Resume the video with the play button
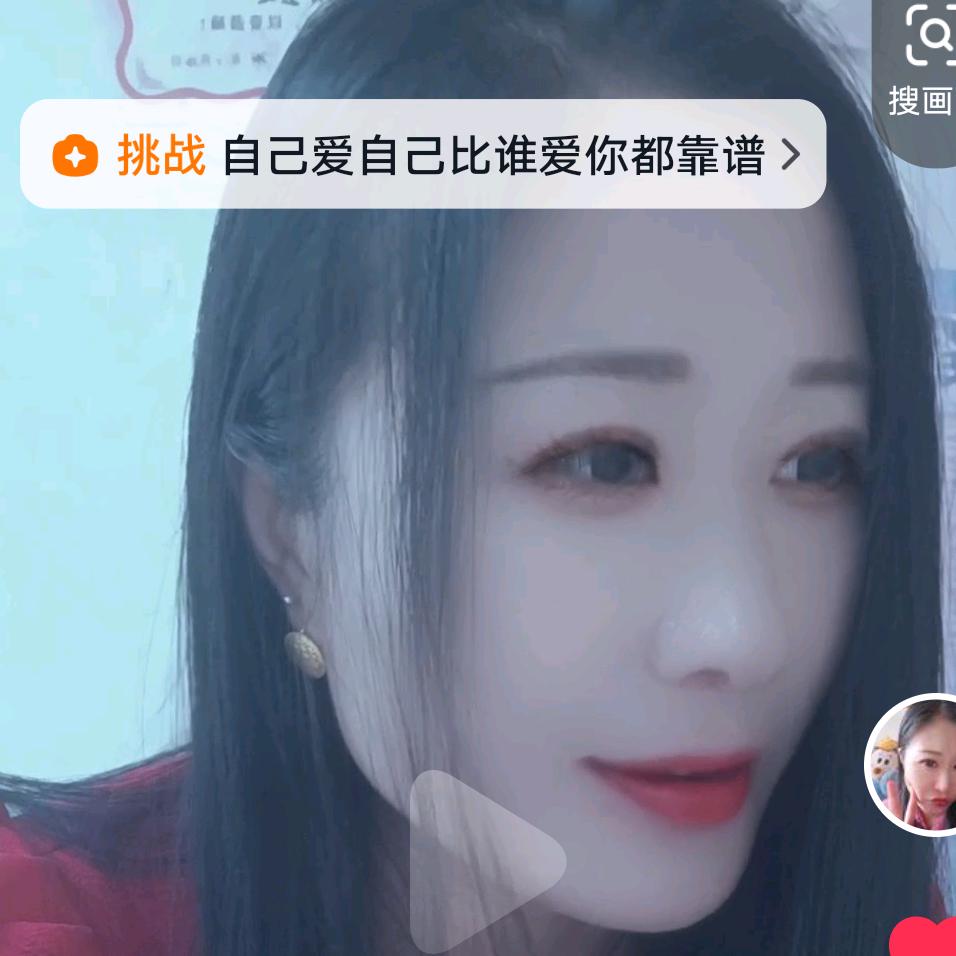This screenshot has height=956, width=956. pyautogui.click(x=487, y=860)
